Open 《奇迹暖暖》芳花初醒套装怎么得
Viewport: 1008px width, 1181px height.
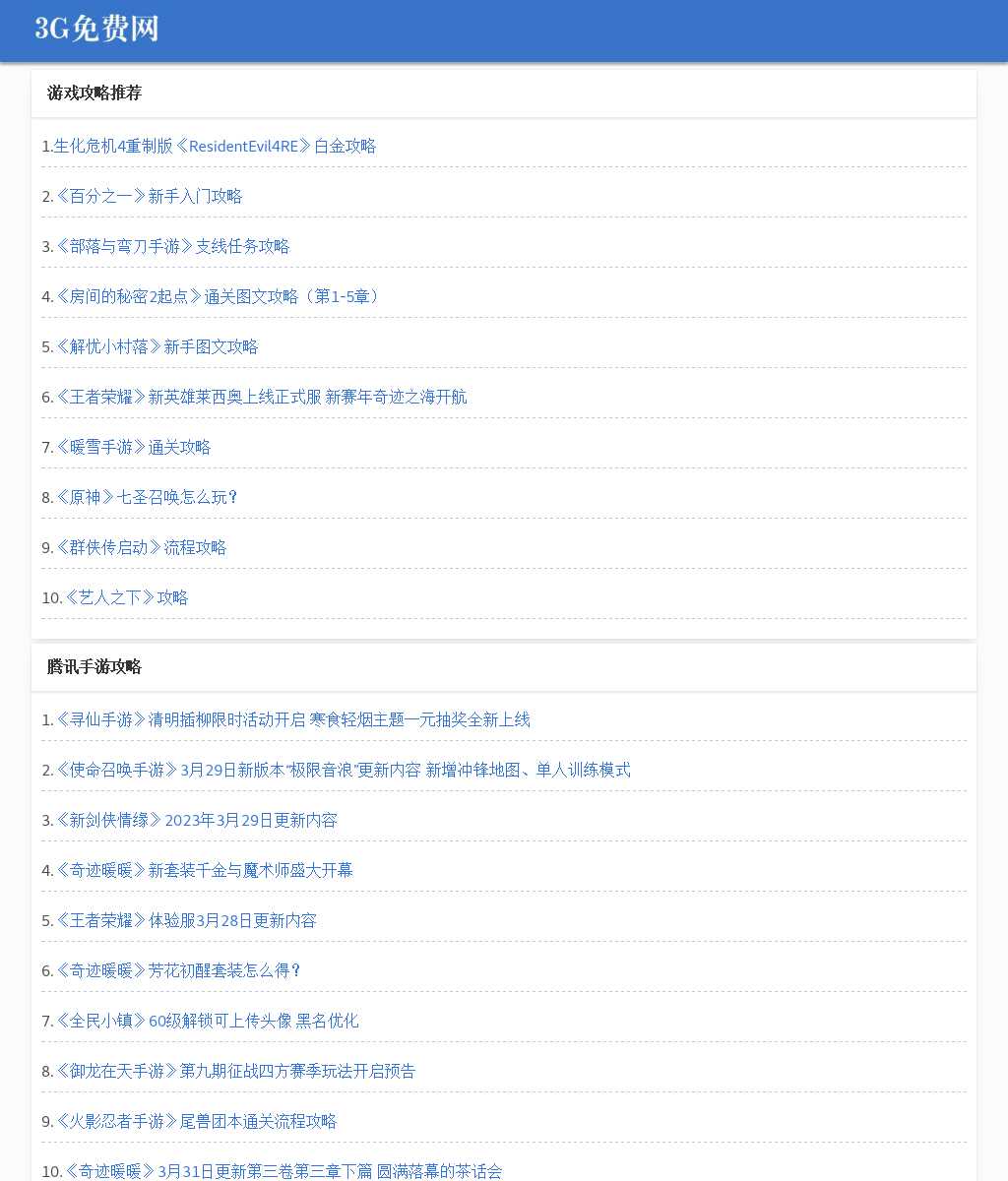[177, 970]
